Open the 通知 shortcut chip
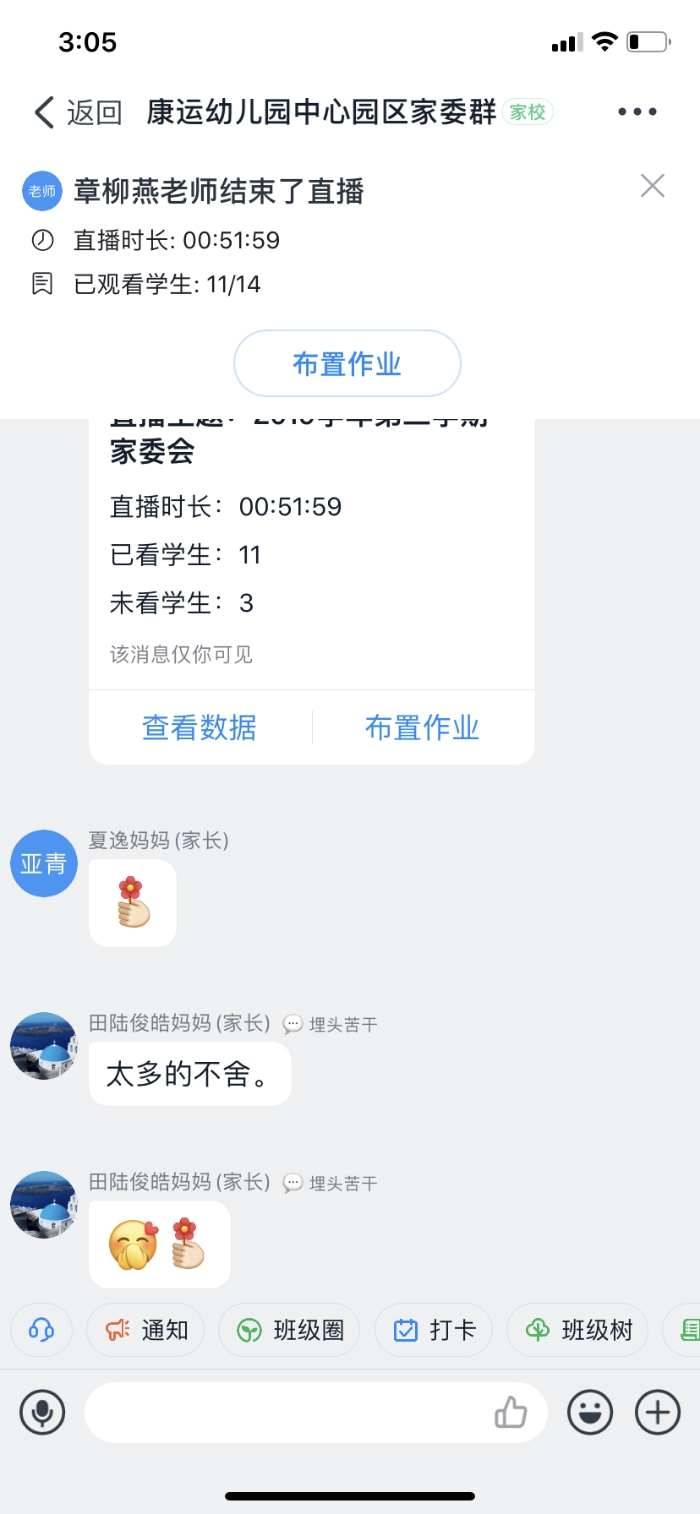 tap(146, 1330)
